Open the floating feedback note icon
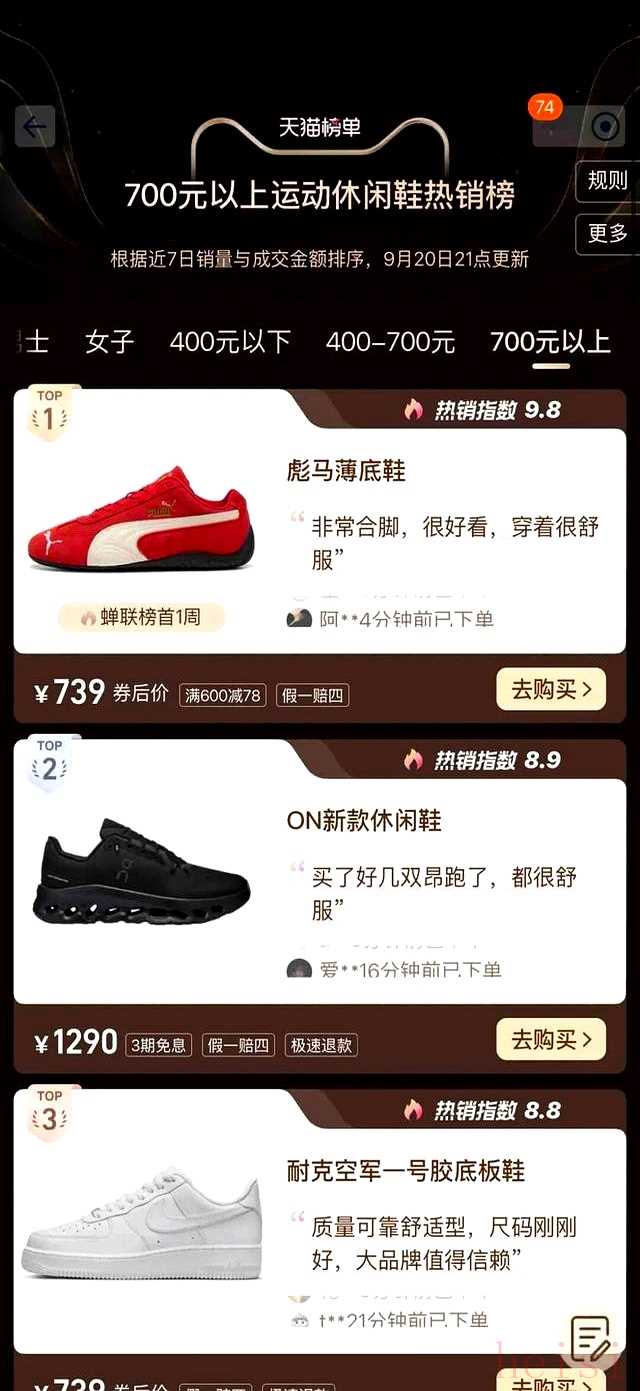Viewport: 640px width, 1391px height. [x=591, y=1336]
